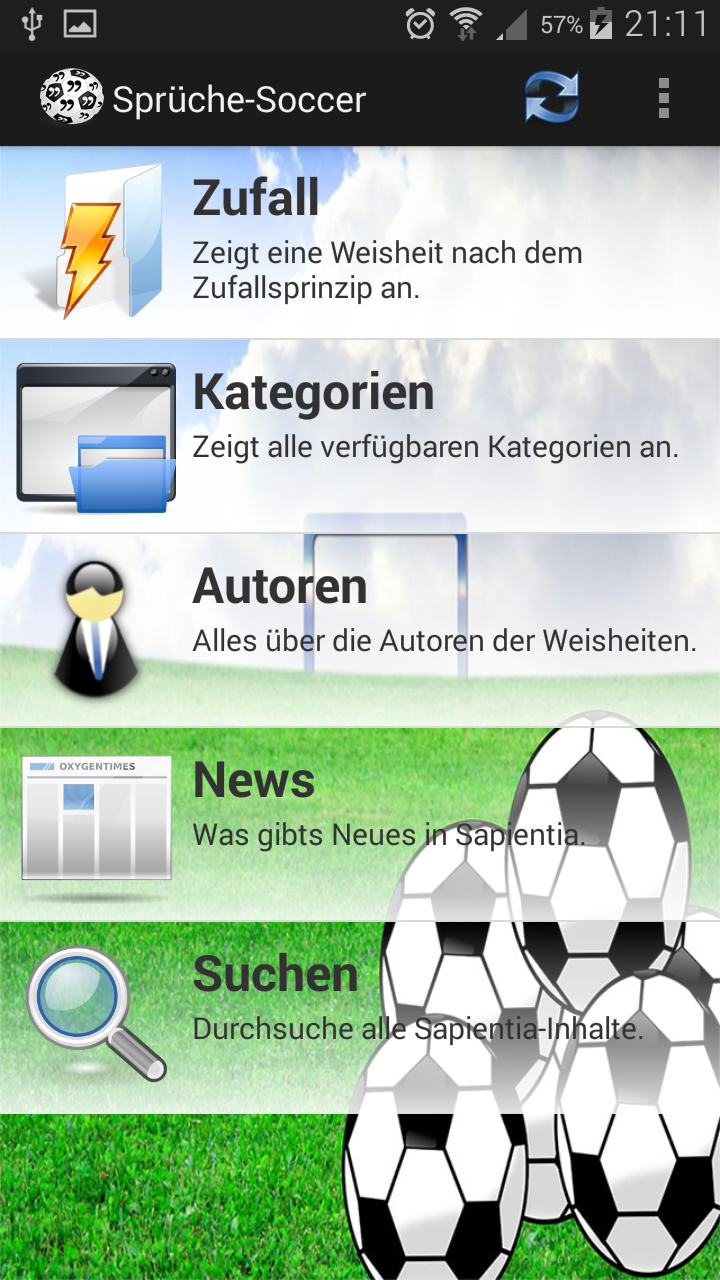Image resolution: width=720 pixels, height=1280 pixels.
Task: Select Suchen to search content
Action: [x=360, y=1017]
